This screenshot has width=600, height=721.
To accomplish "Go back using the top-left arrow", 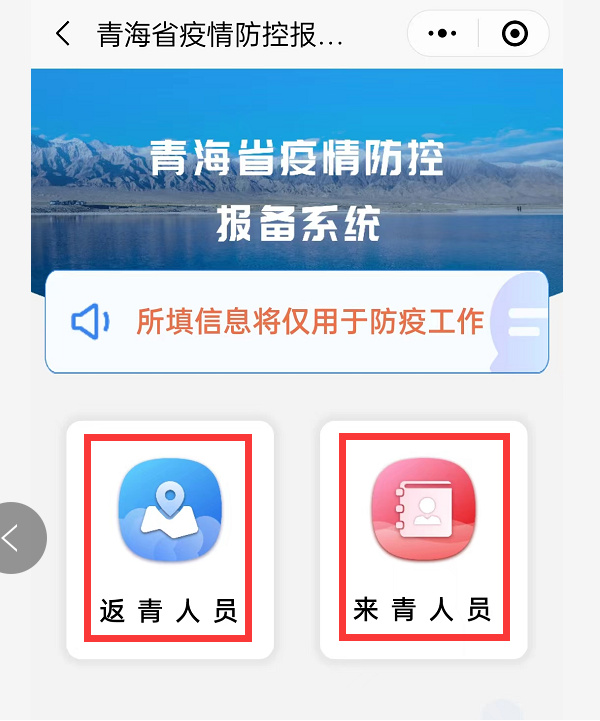I will click(x=63, y=34).
